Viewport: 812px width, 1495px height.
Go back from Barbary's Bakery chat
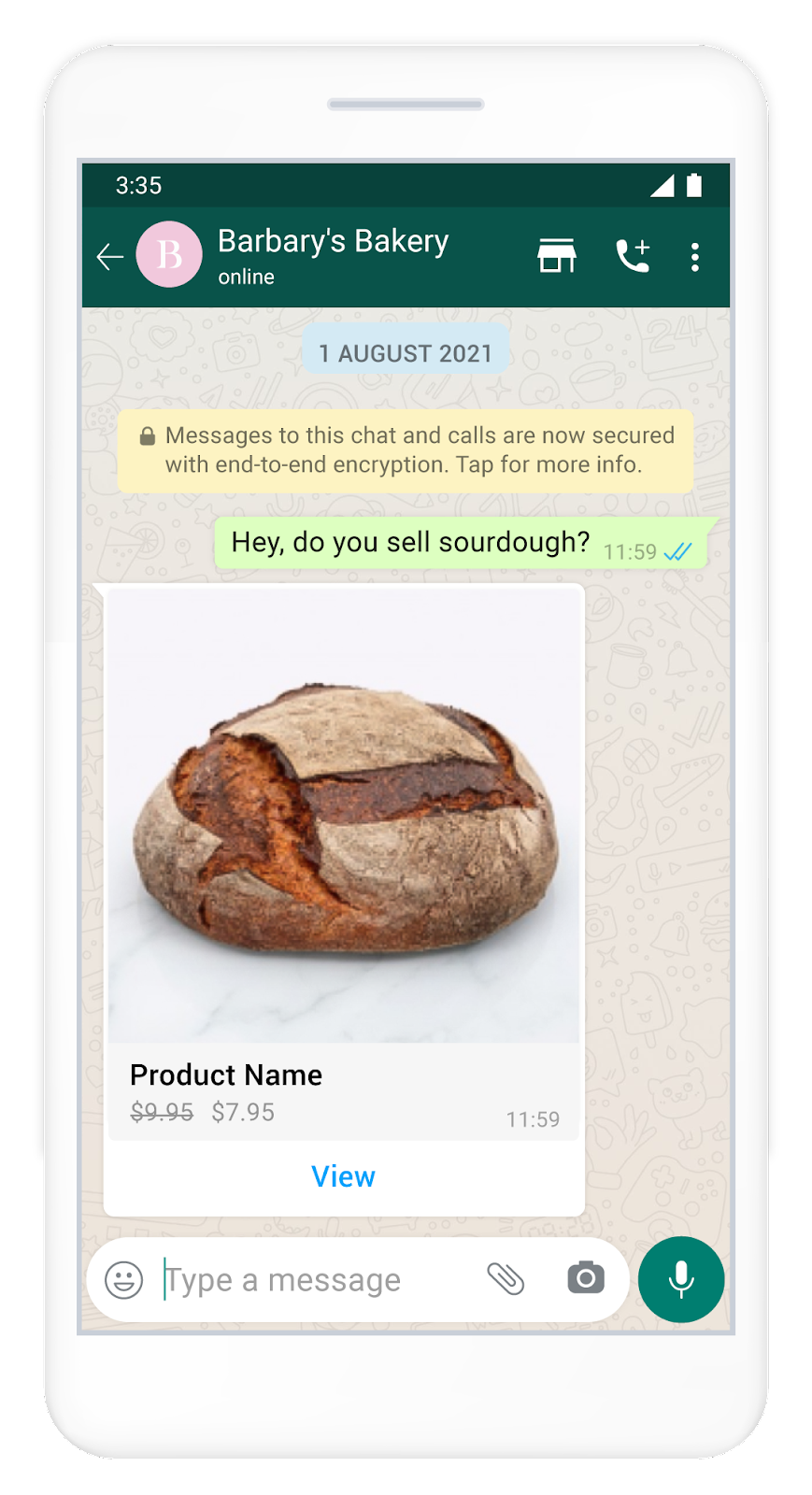(110, 256)
